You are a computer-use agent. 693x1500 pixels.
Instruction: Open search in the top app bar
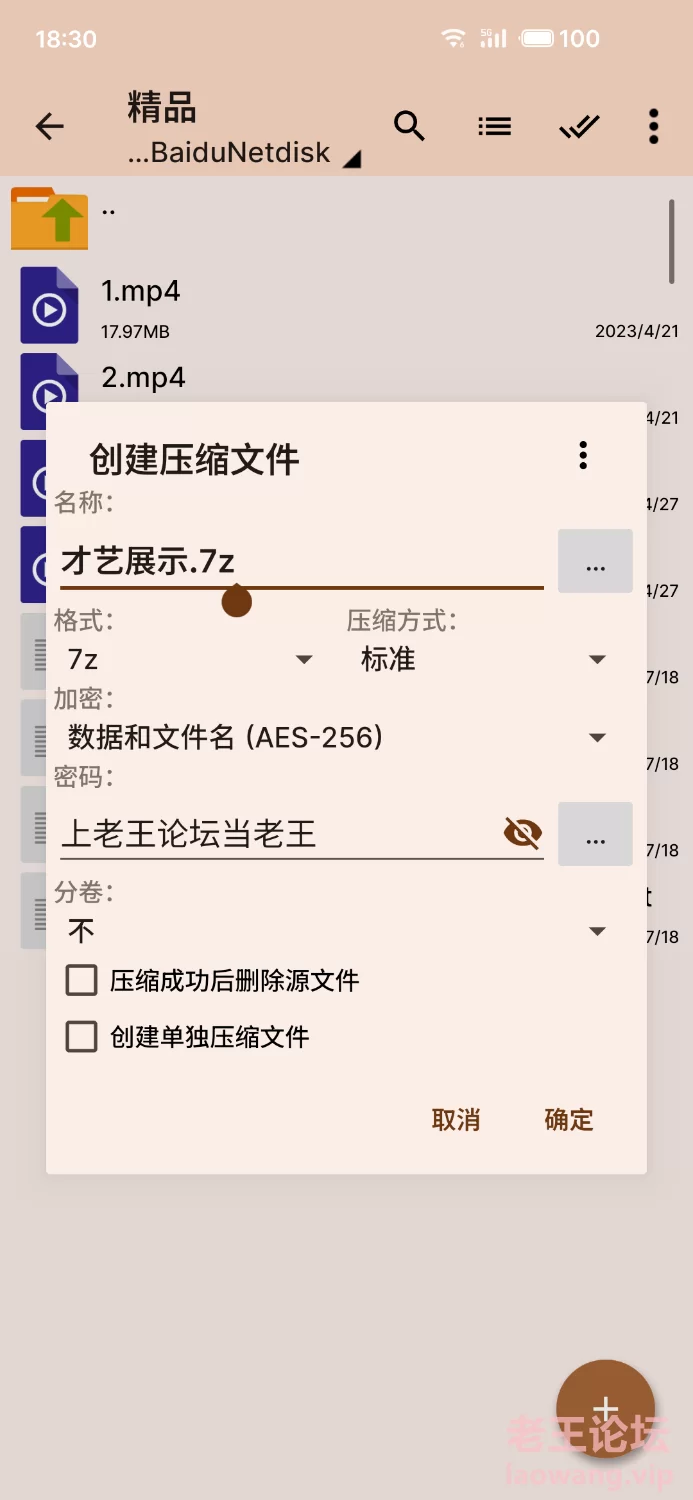(409, 126)
